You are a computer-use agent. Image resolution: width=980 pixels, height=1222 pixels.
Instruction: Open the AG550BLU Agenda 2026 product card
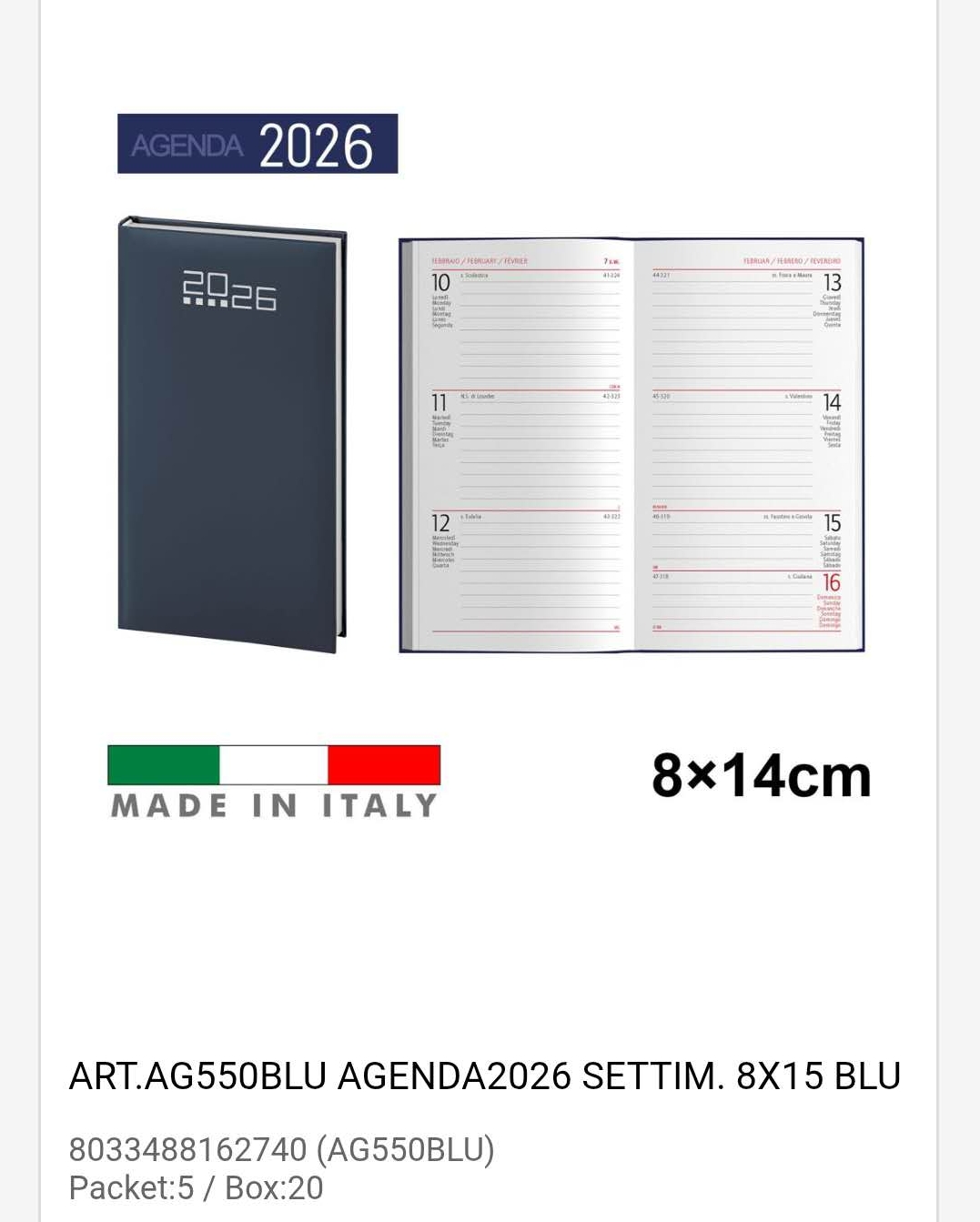485,1076
